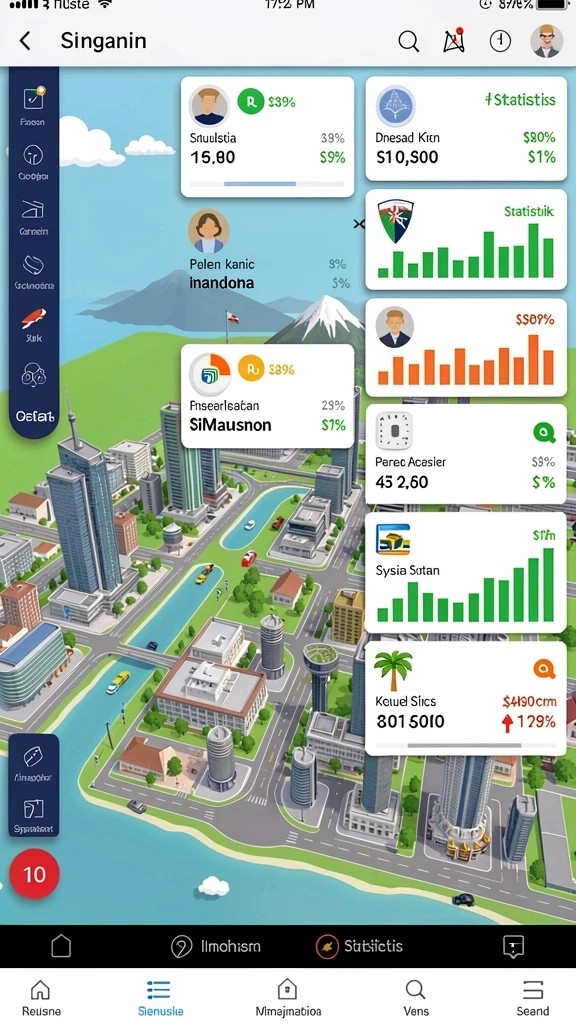Open the Dnesad Ktn $10,500 card

pos(466,129)
